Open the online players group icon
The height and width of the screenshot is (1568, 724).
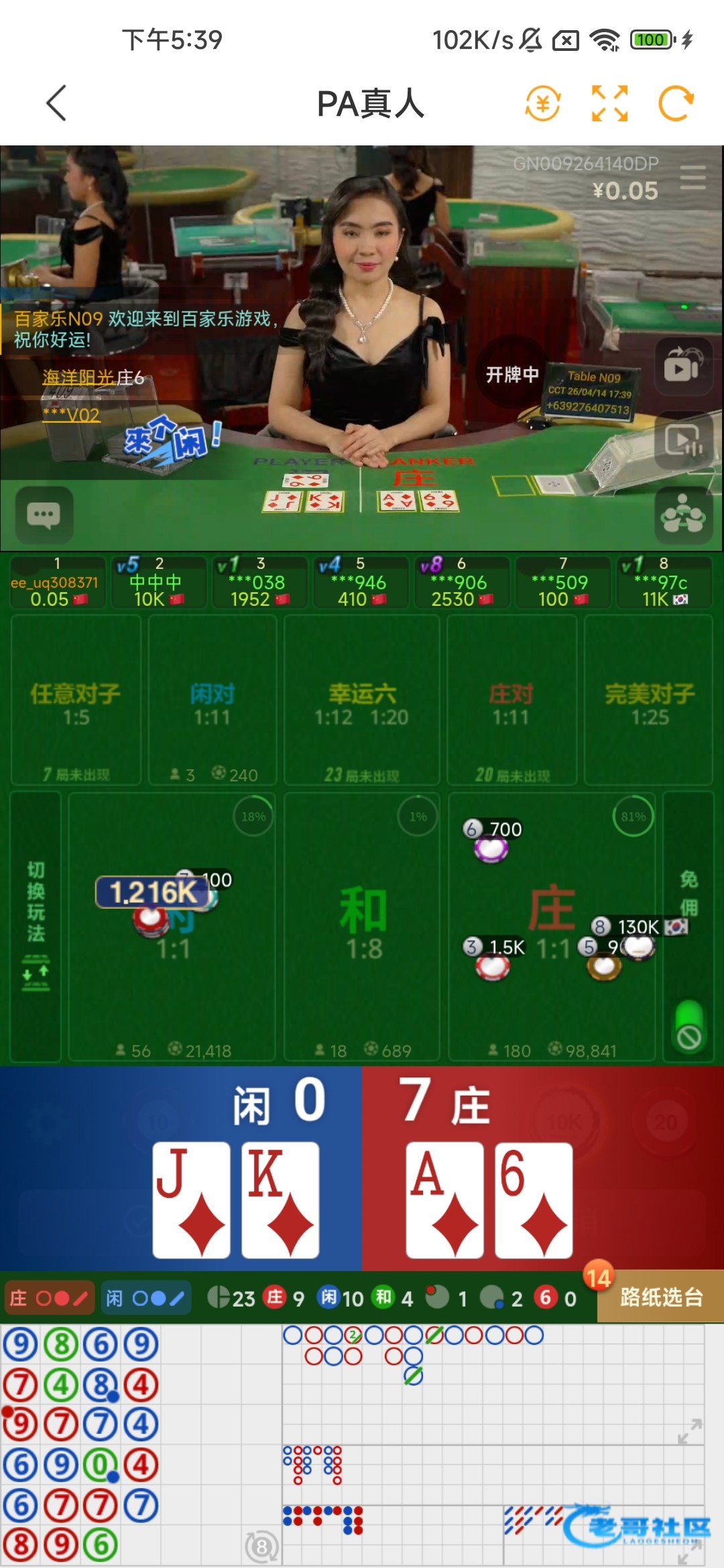[x=683, y=516]
